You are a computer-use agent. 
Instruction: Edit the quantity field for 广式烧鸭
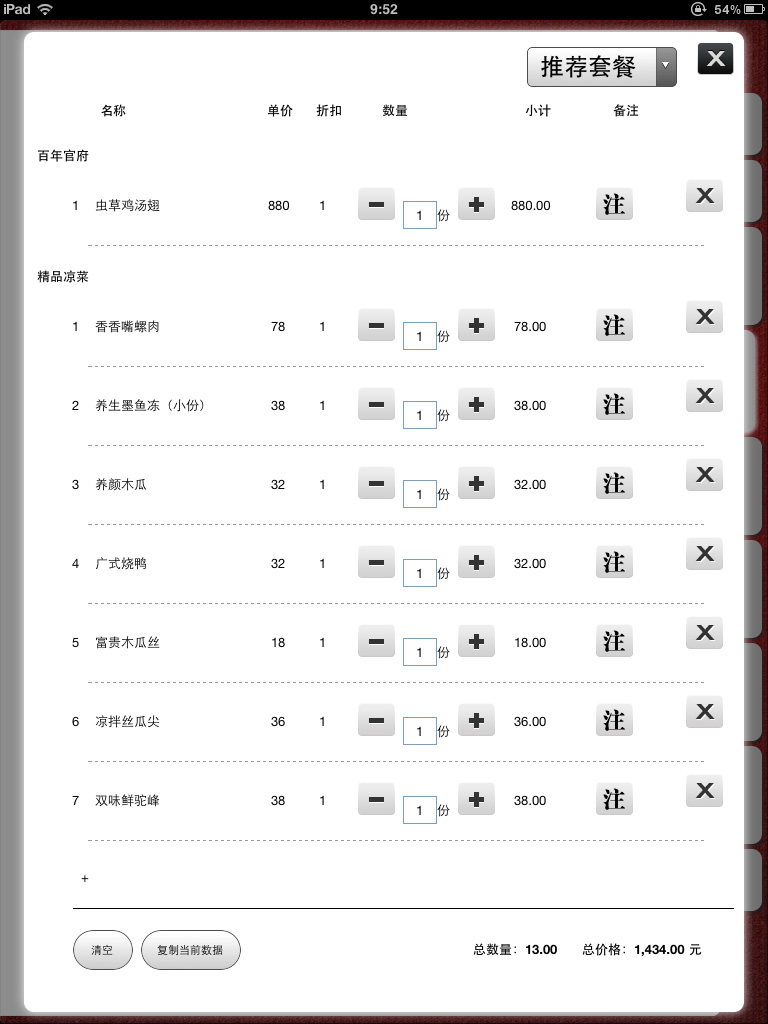point(419,573)
